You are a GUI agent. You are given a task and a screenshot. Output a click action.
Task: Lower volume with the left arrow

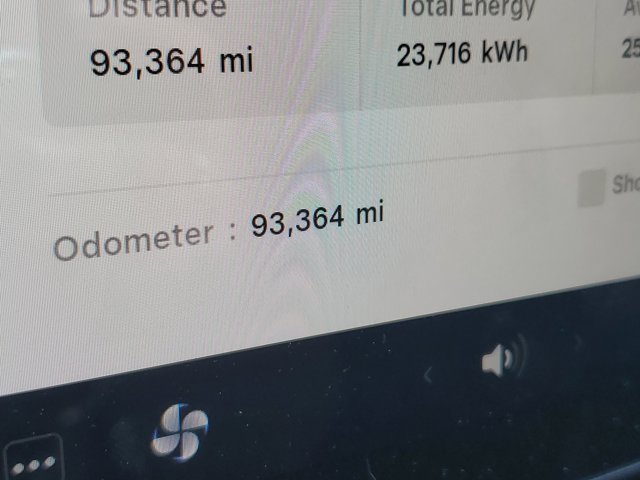(429, 375)
